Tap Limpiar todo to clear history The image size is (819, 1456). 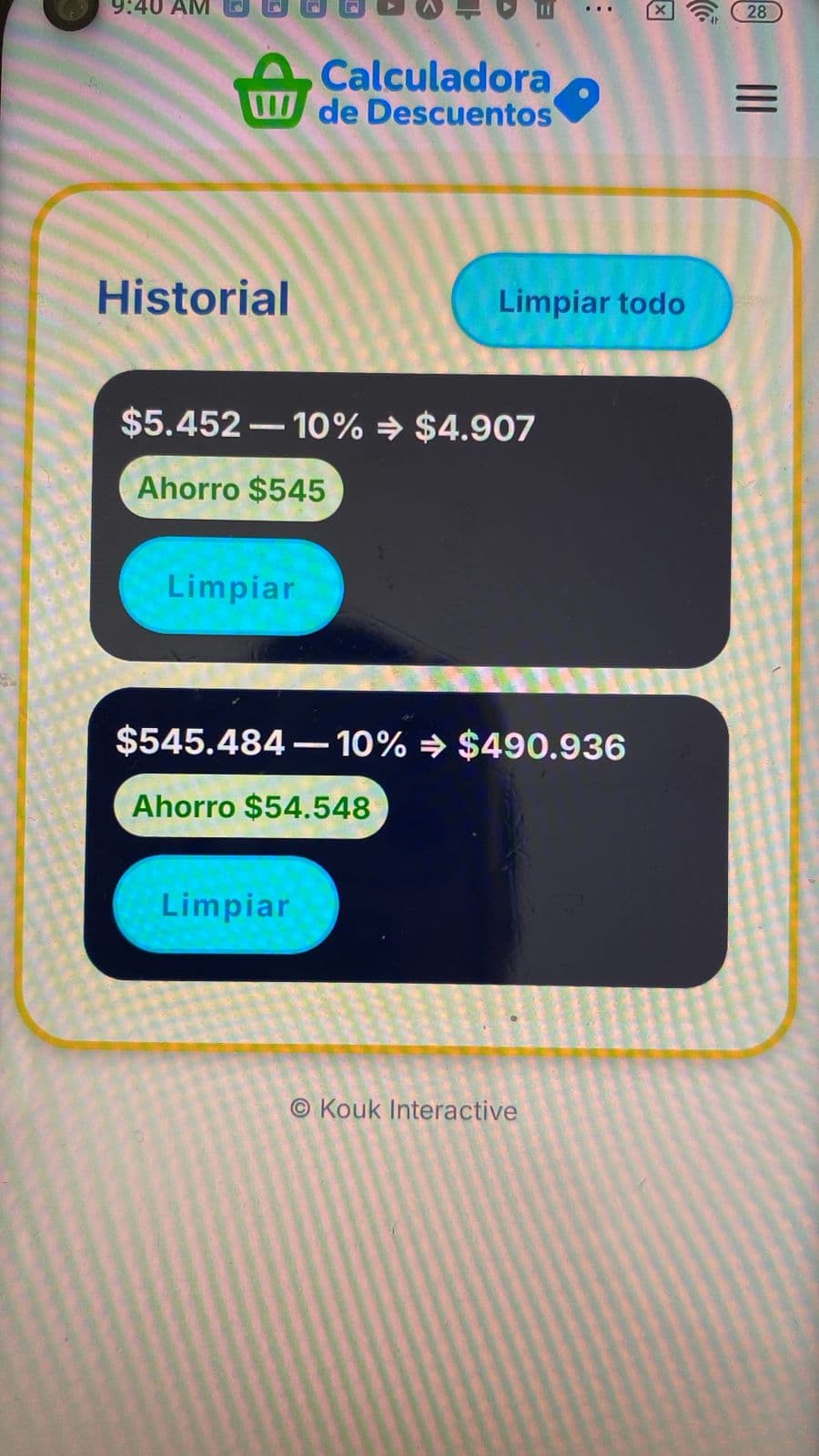point(591,302)
